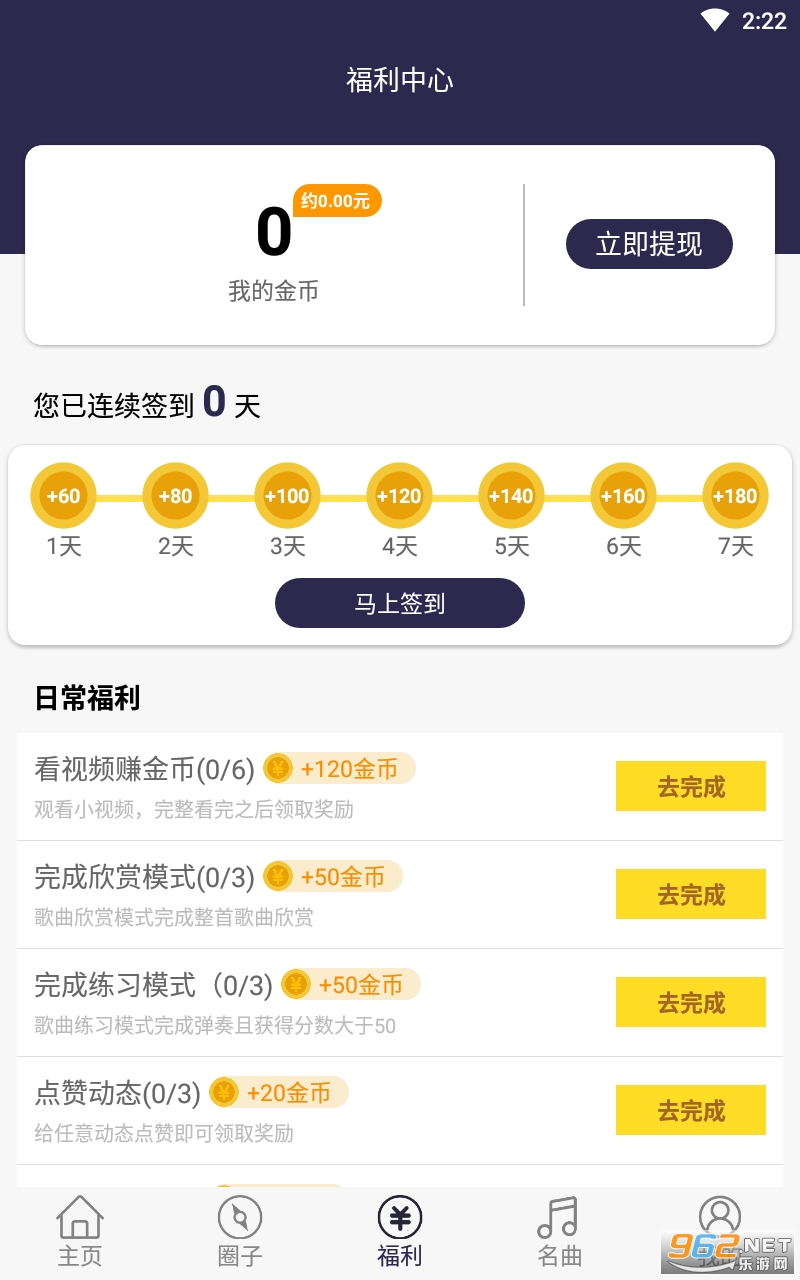800x1280 pixels.
Task: Switch to the 主页 home tab
Action: tap(80, 1232)
